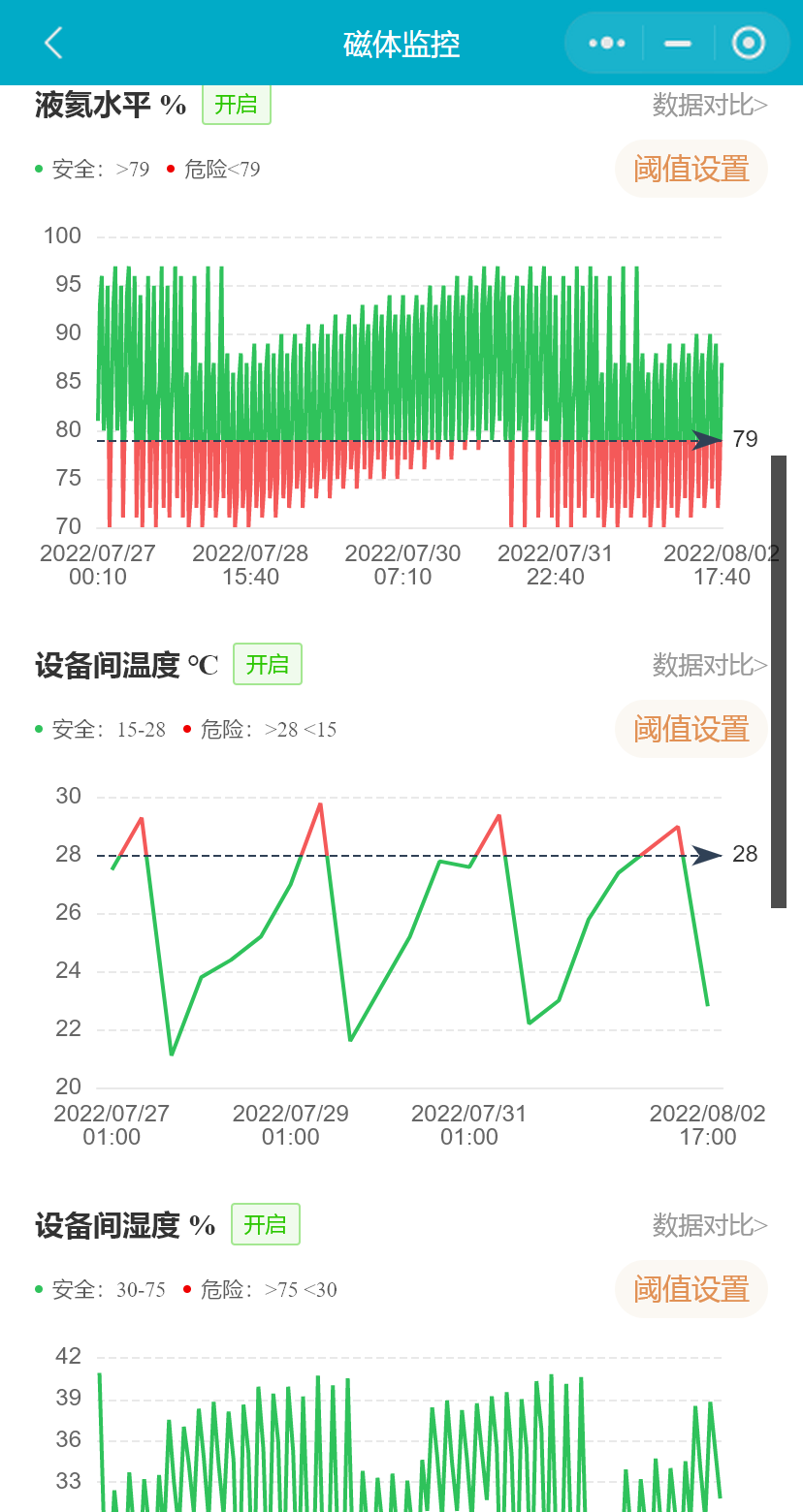Viewport: 803px width, 1512px height.
Task: Go back from the 磁体监控 page
Action: click(x=54, y=43)
